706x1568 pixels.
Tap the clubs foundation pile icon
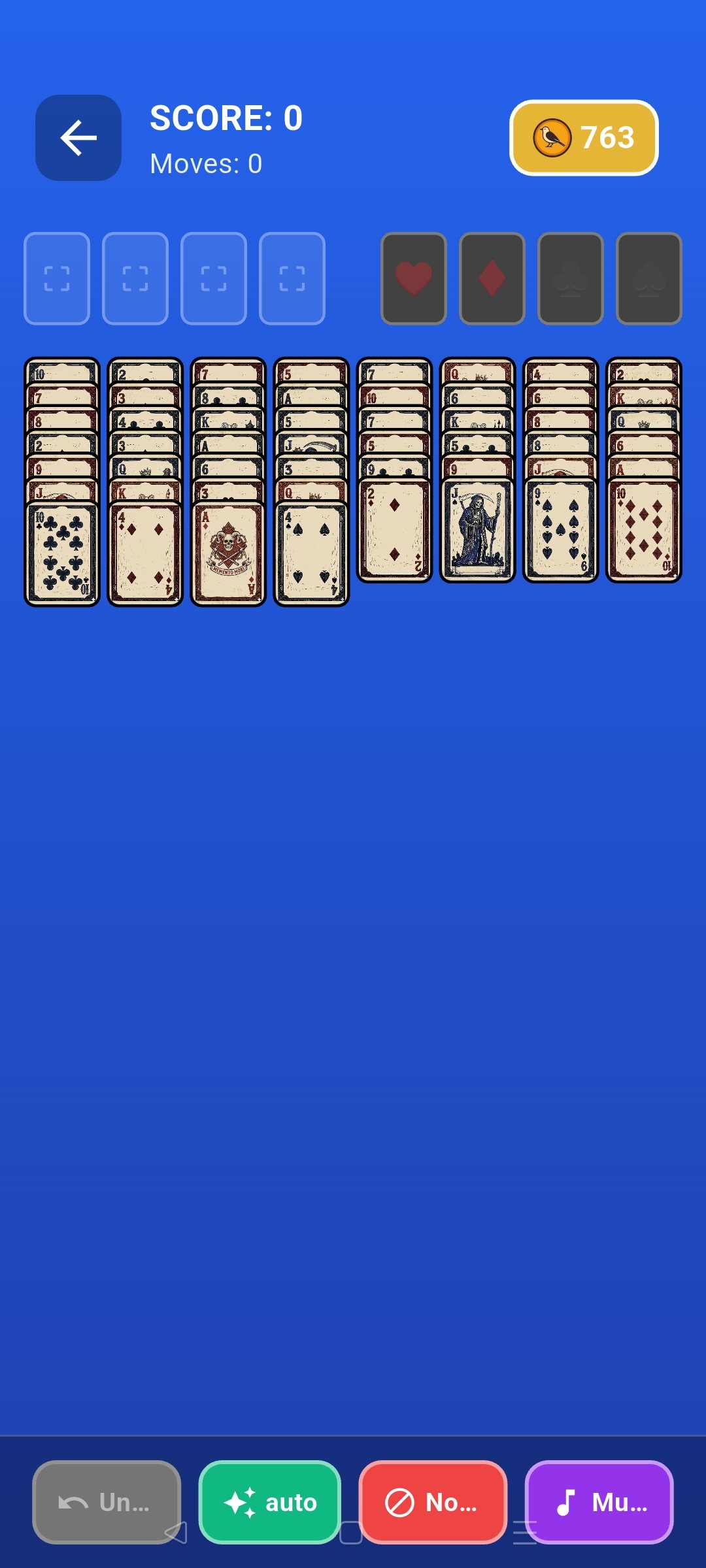point(568,279)
